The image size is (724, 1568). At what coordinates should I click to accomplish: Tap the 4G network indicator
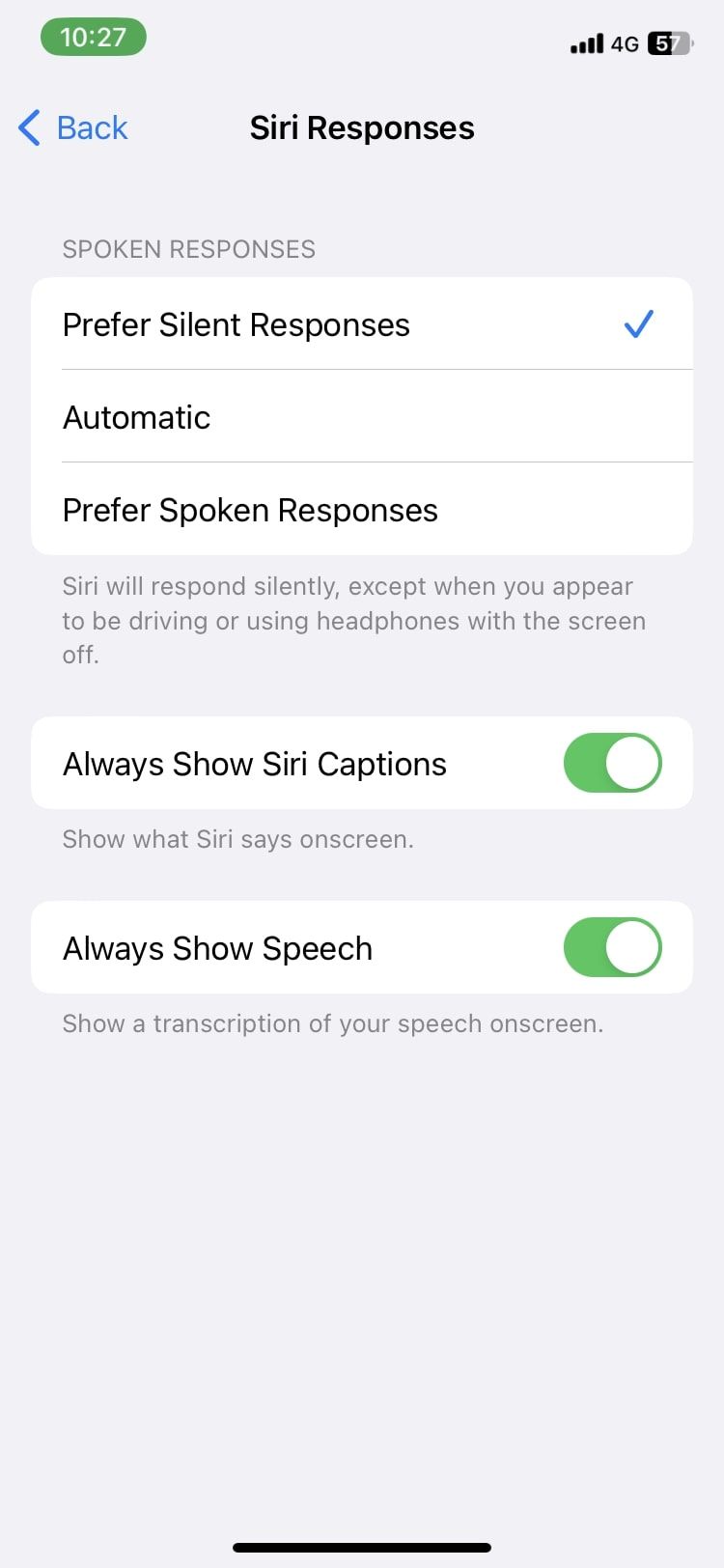click(624, 43)
